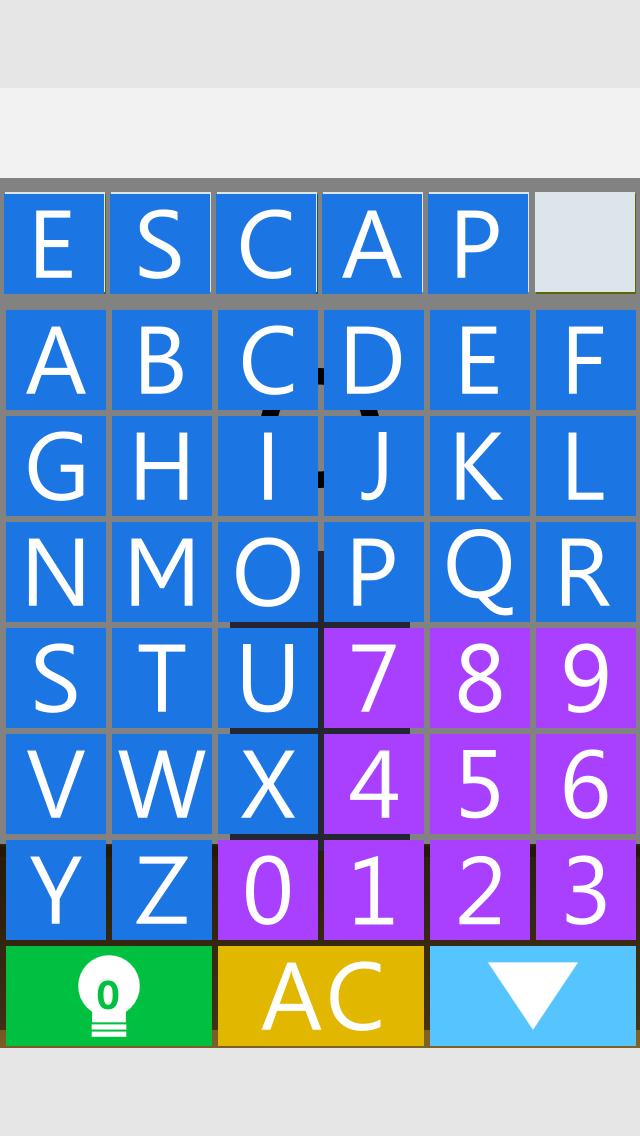Tap the digit 9 key
Viewport: 640px width, 1136px height.
585,678
